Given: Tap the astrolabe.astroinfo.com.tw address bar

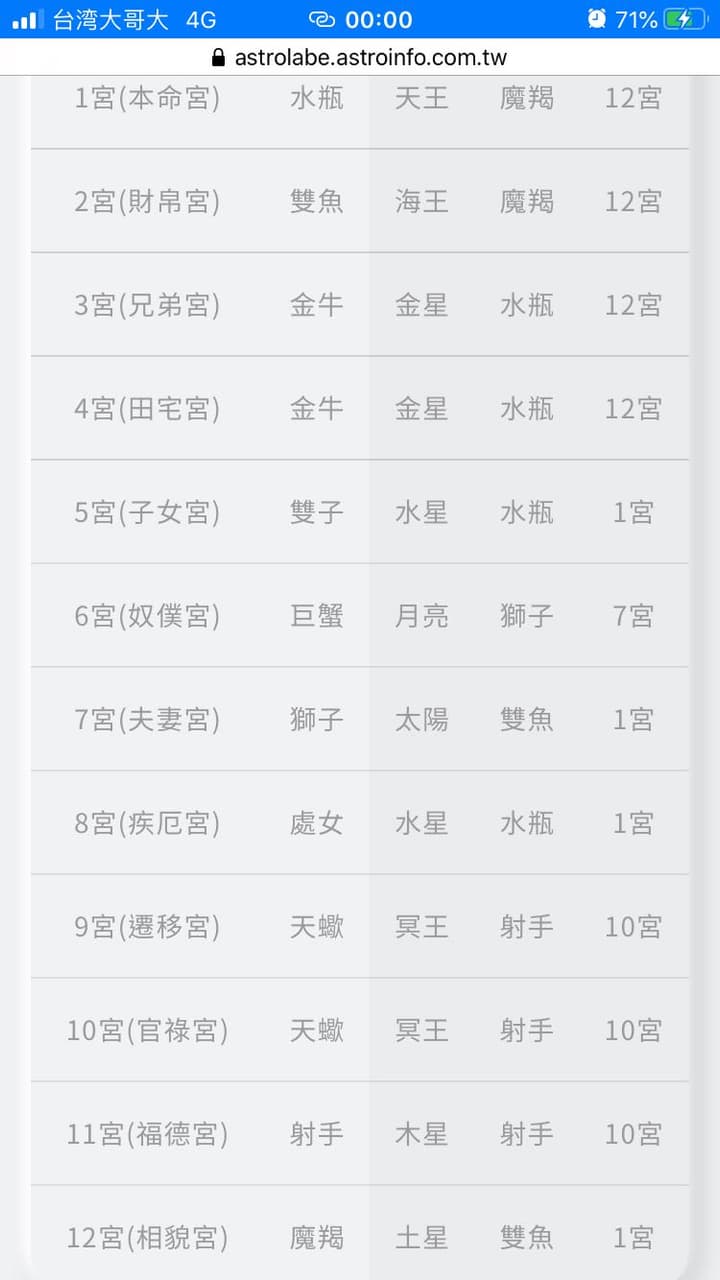Looking at the screenshot, I should click(360, 57).
